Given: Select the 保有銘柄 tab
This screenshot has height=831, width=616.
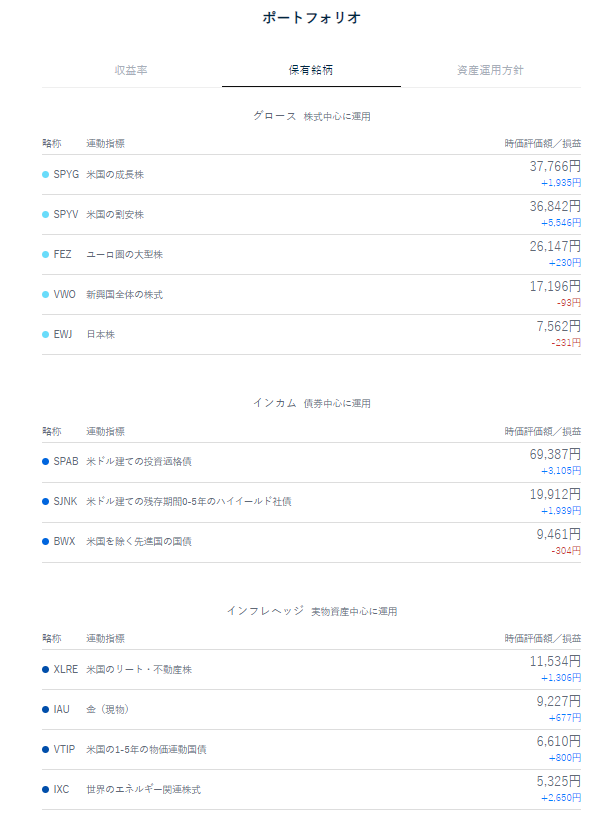Looking at the screenshot, I should point(311,70).
